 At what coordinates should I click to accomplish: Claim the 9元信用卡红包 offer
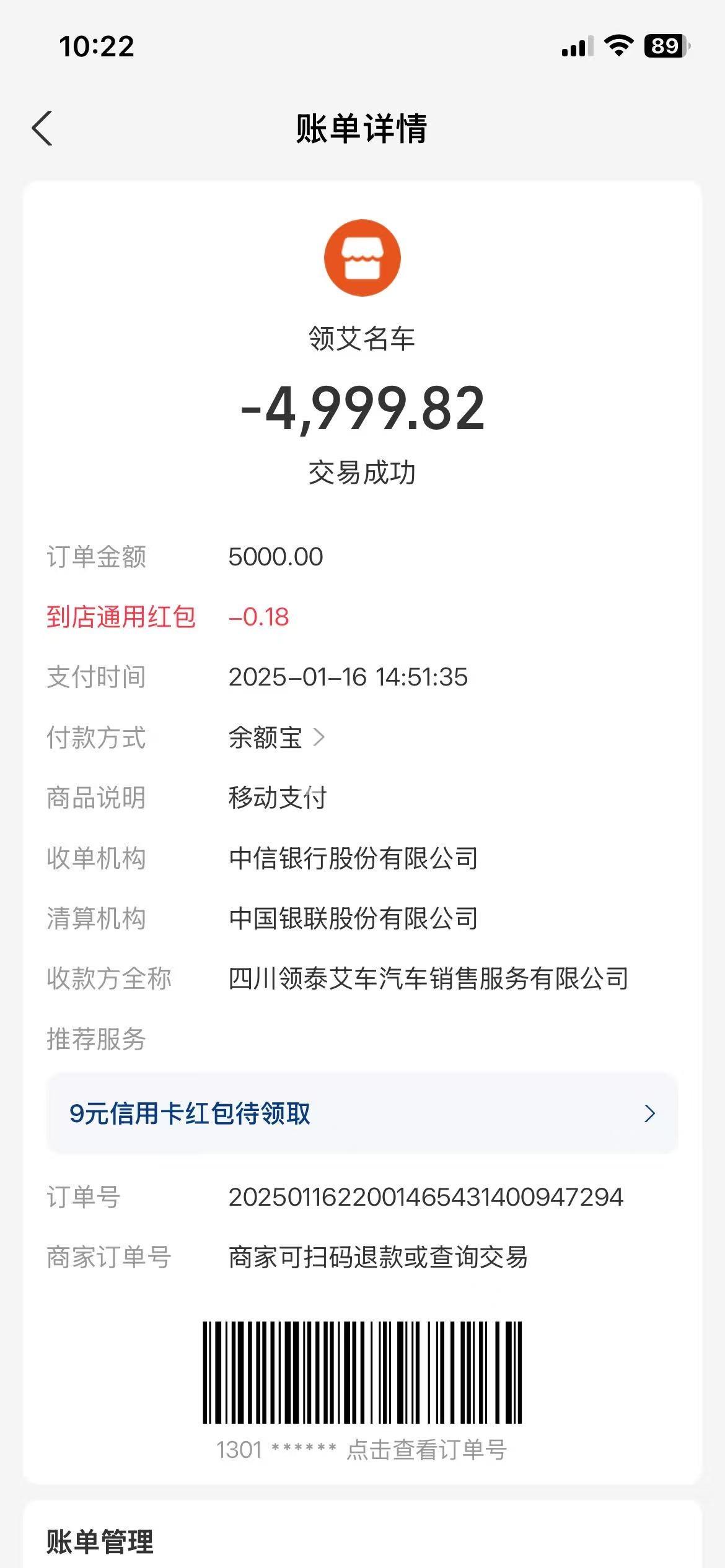pos(362,1113)
